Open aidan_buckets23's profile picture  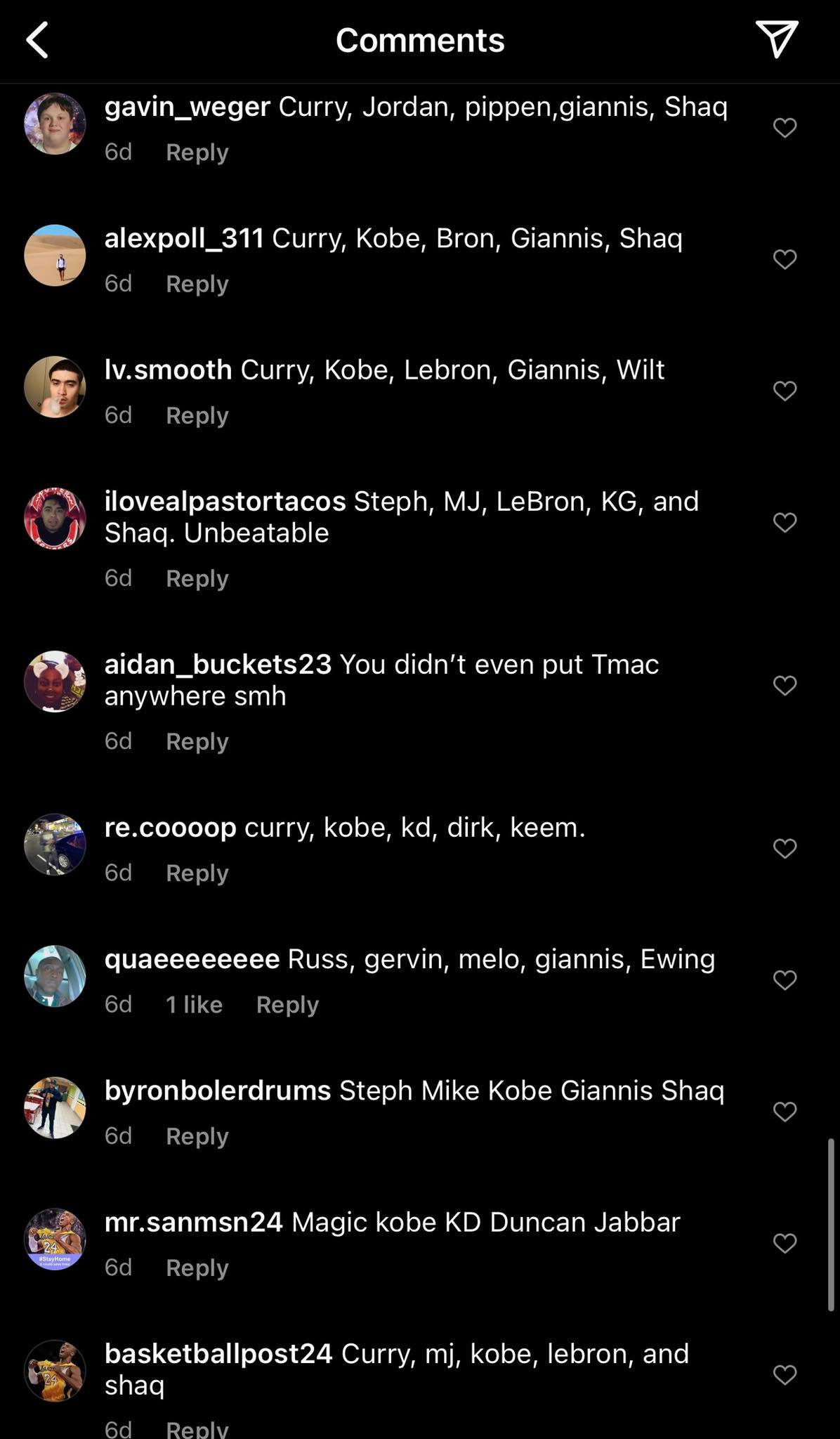[x=55, y=682]
